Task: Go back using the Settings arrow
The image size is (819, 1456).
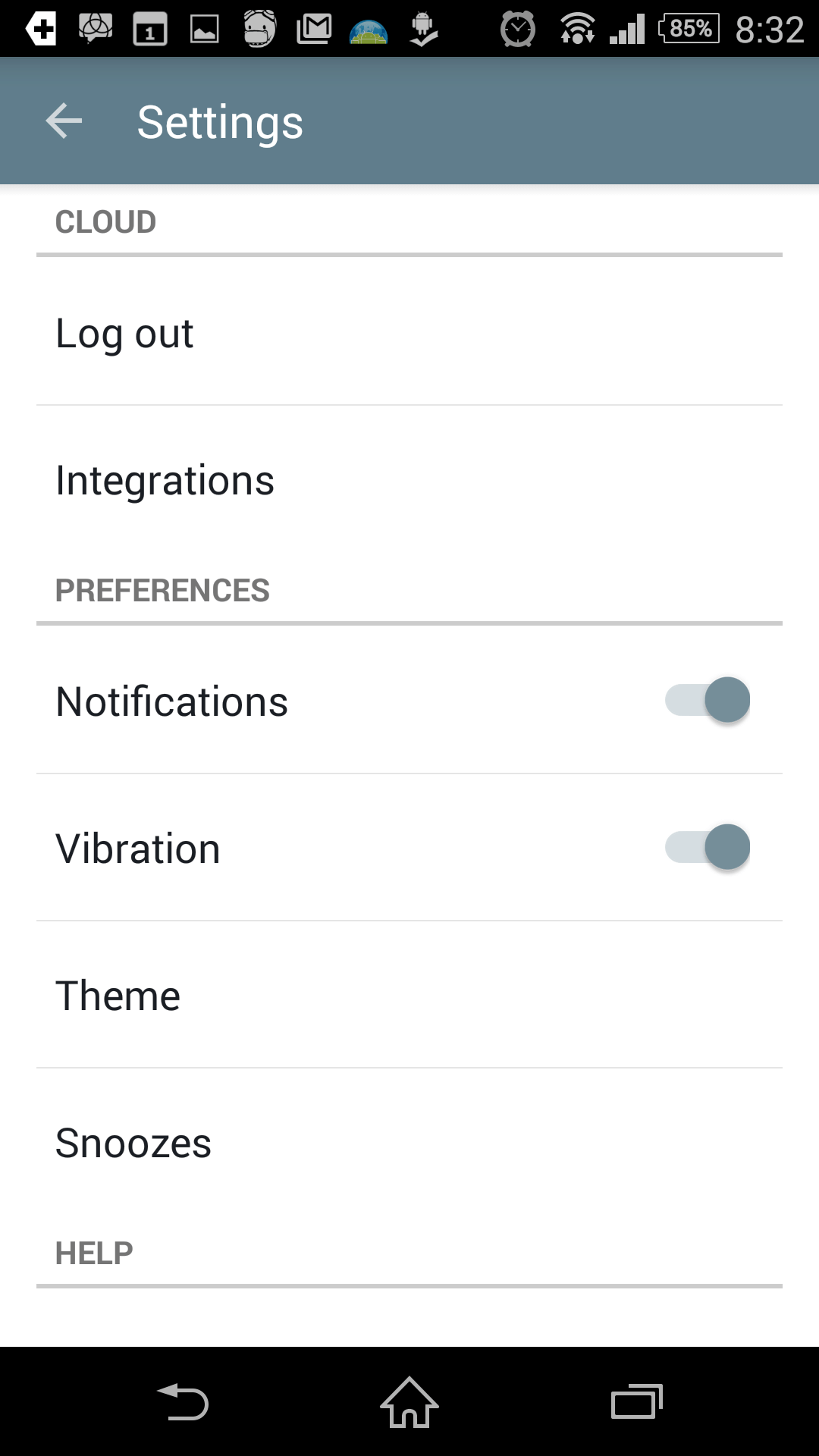Action: coord(64,121)
